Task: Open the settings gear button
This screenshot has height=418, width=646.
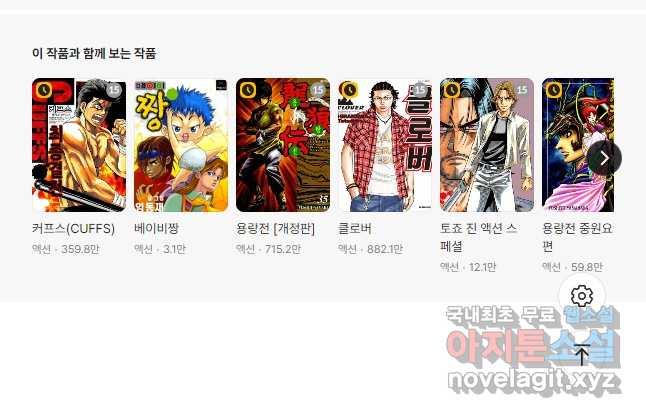Action: [582, 296]
